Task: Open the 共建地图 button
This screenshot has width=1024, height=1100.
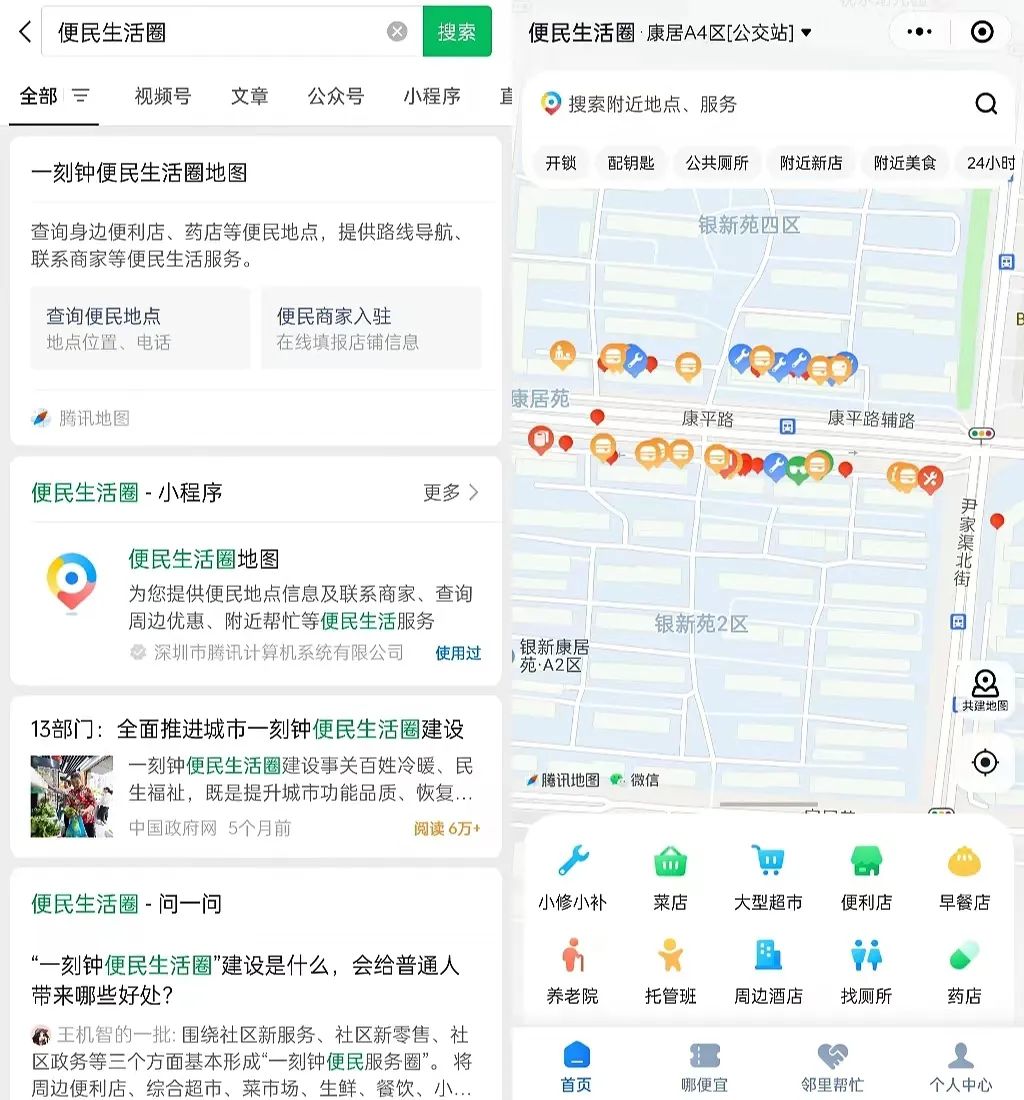Action: (985, 690)
